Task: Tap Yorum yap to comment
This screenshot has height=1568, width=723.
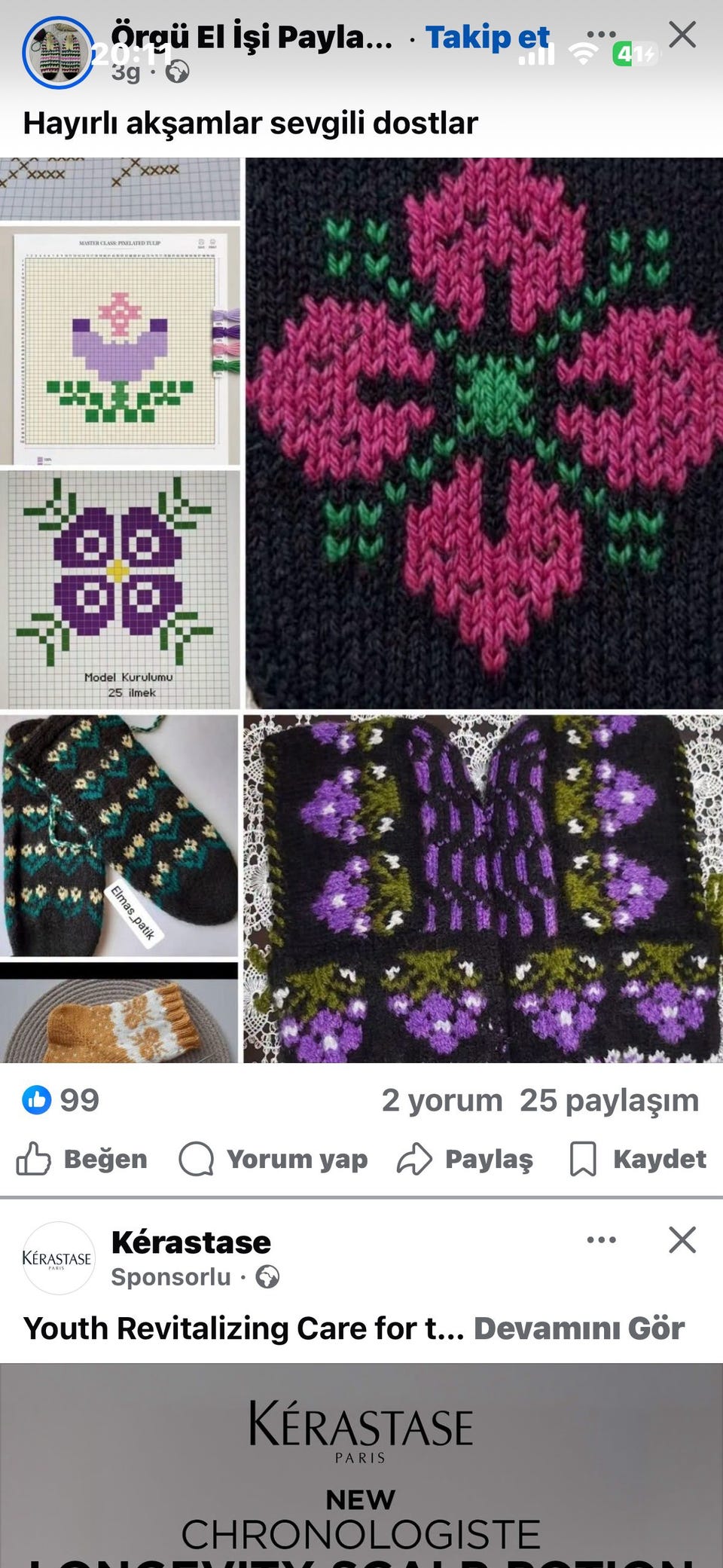Action: point(273,1159)
